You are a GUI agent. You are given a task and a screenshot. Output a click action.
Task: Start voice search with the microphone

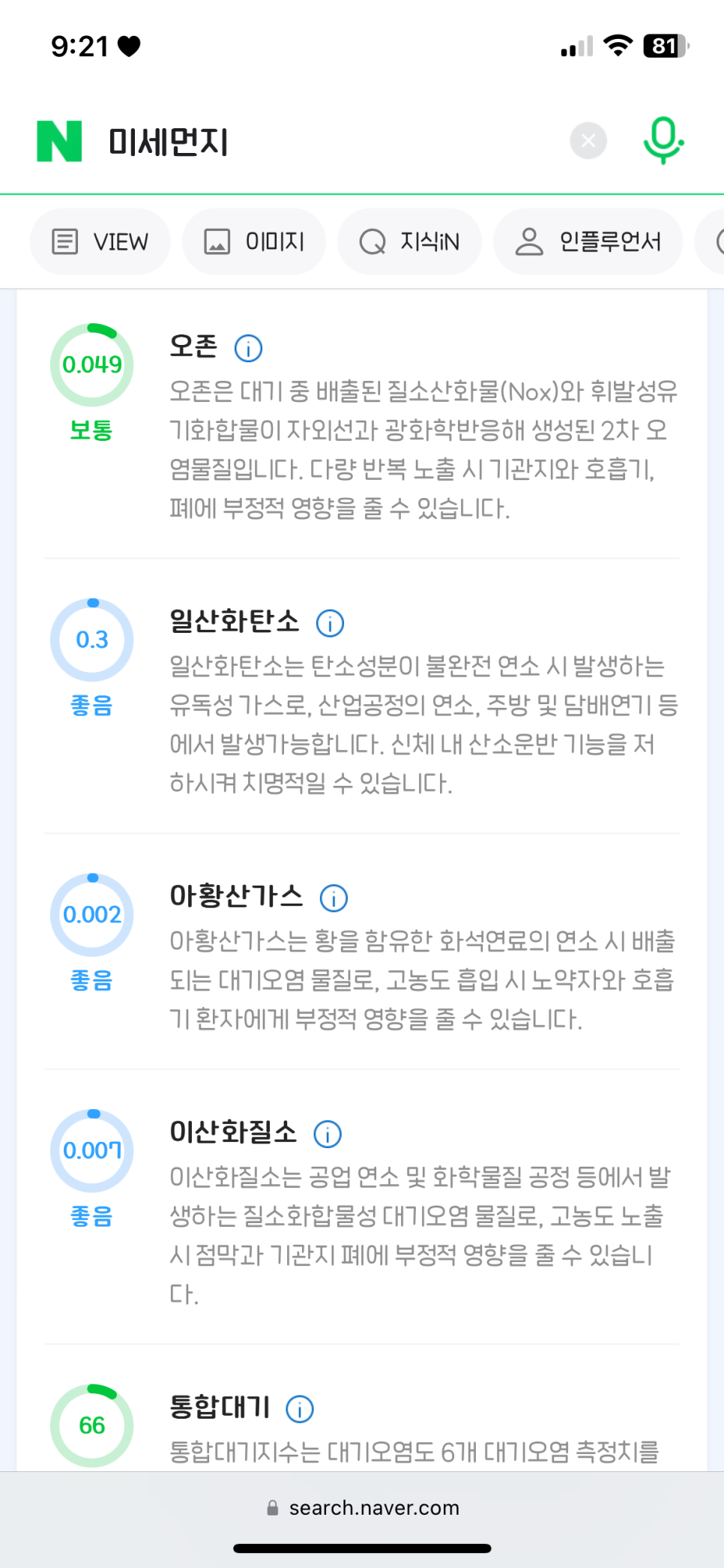coord(663,140)
